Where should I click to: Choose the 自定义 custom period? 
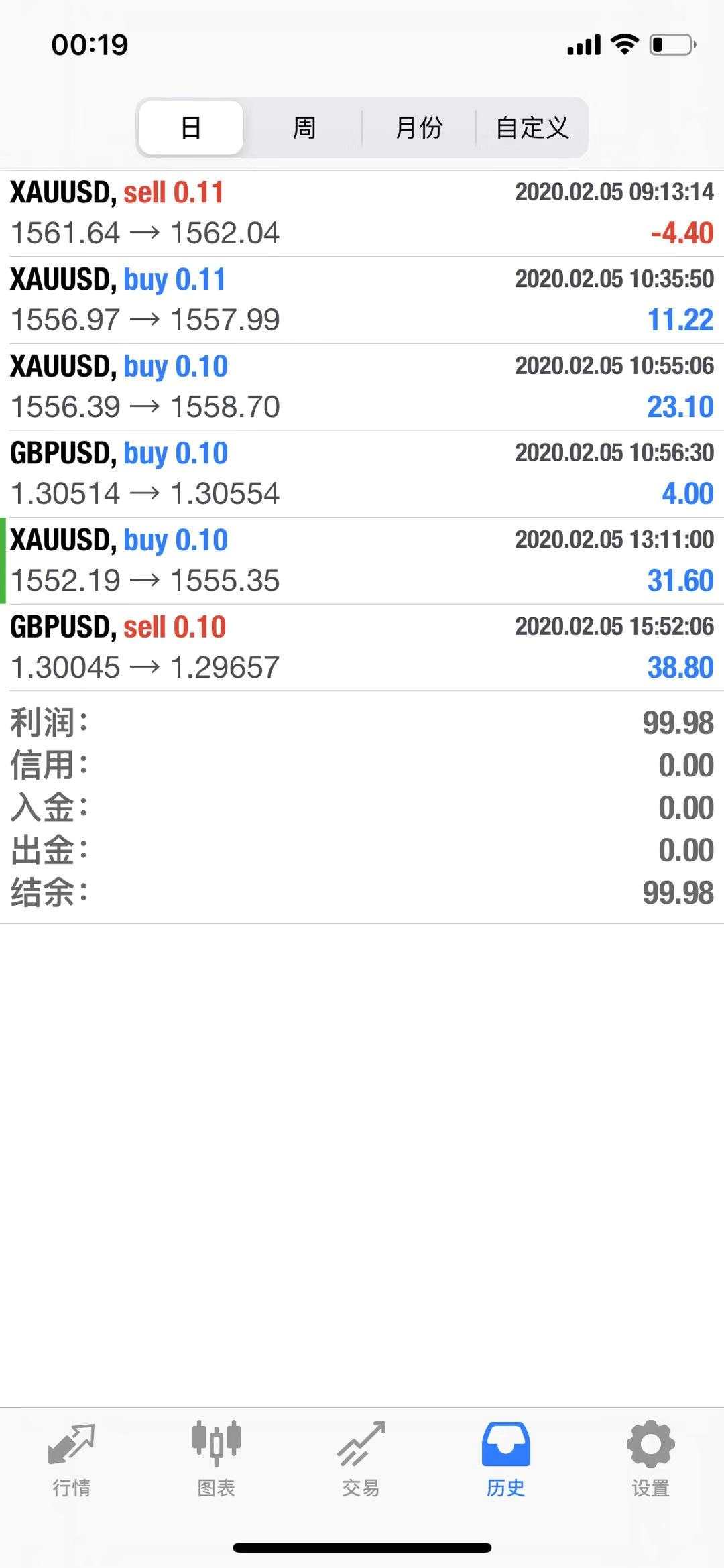(532, 127)
